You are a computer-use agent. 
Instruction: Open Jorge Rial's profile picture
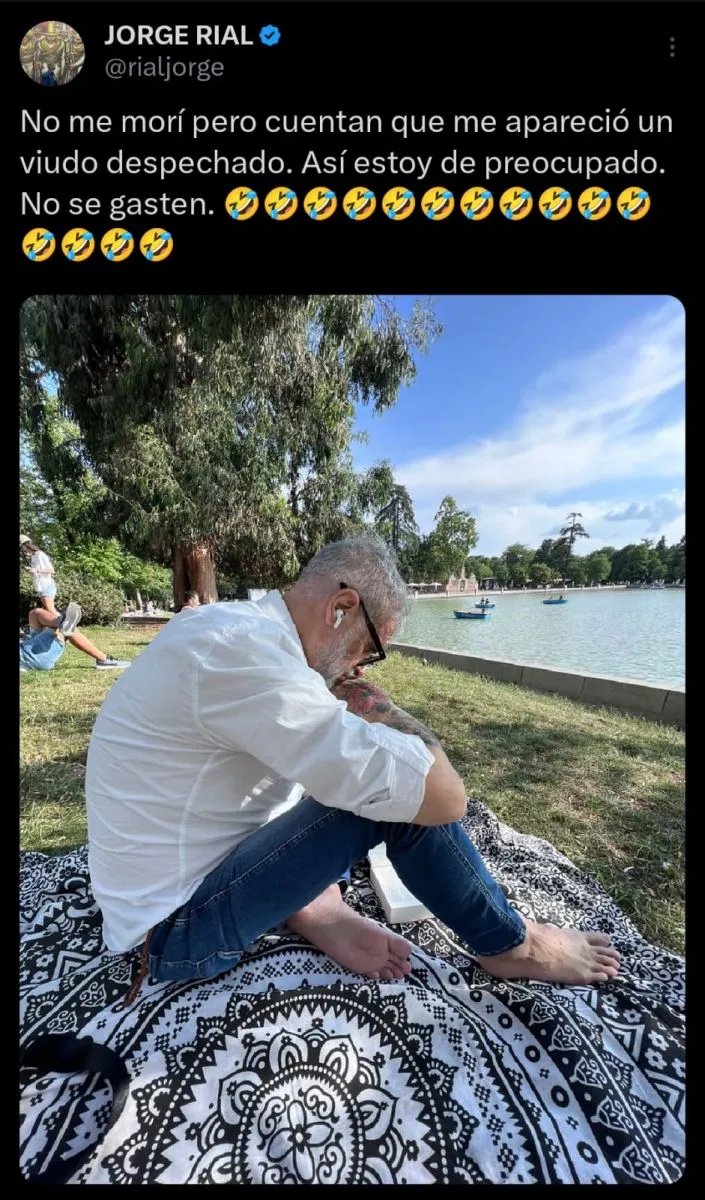(52, 53)
